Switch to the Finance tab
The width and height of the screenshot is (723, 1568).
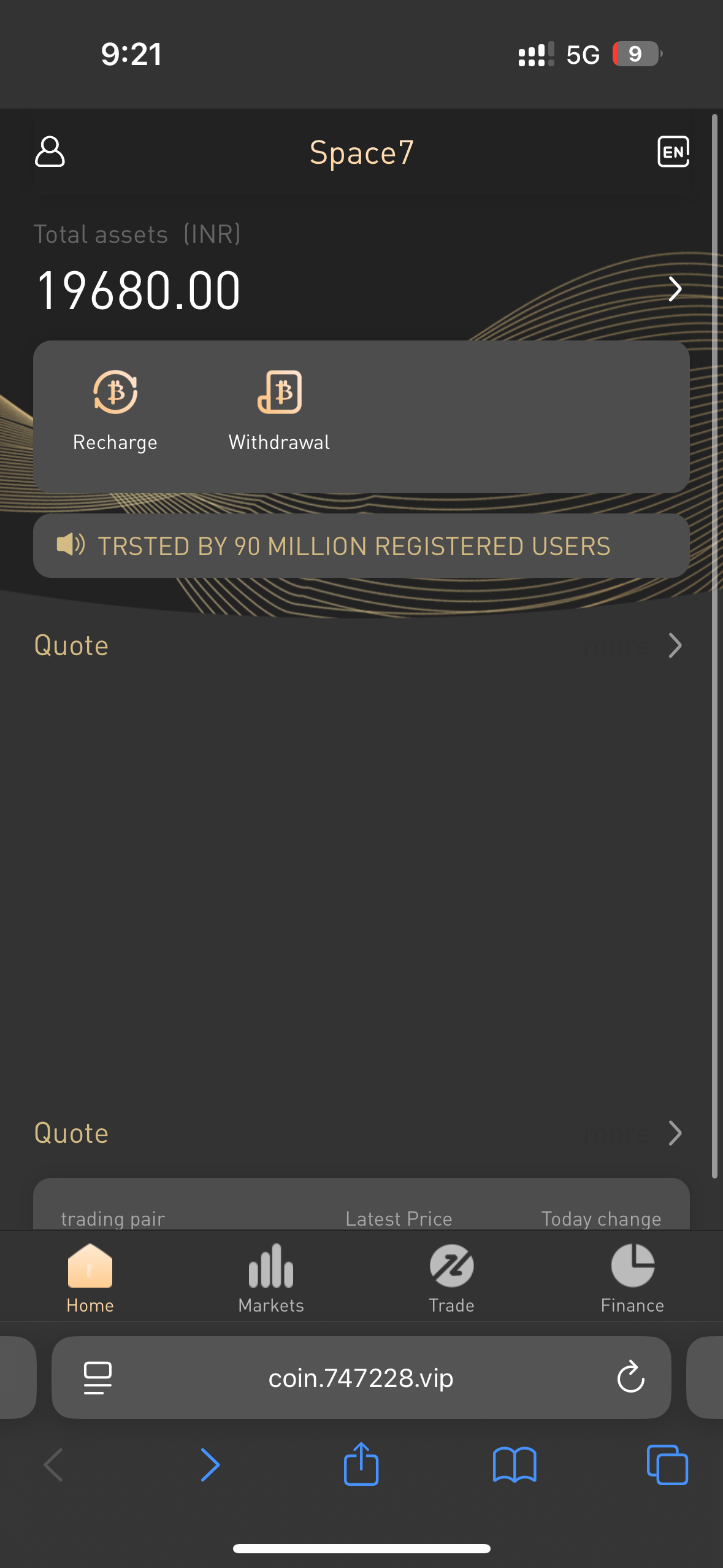point(632,1278)
